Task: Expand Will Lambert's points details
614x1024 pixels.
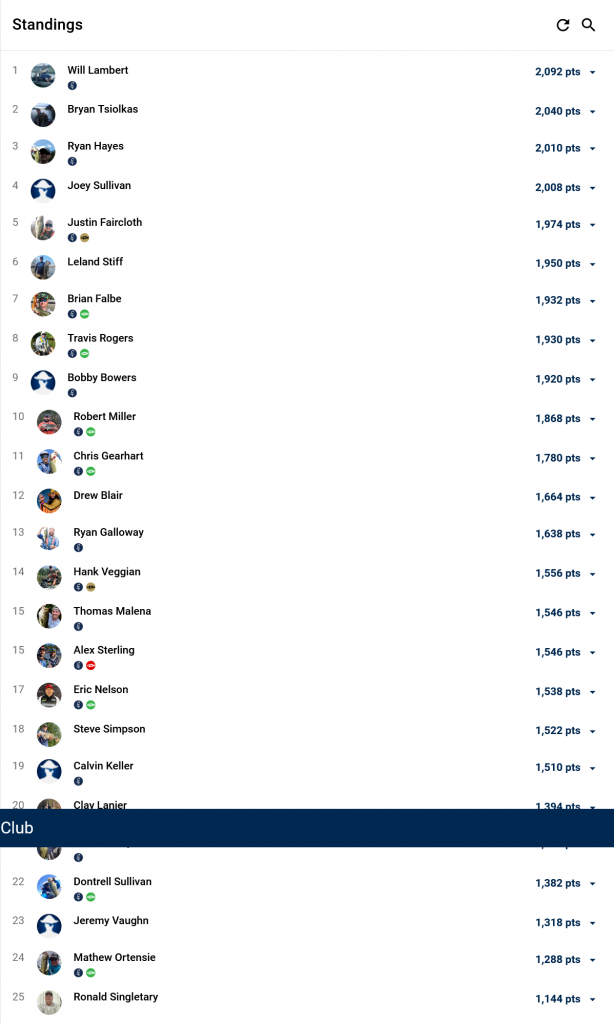Action: (x=593, y=72)
